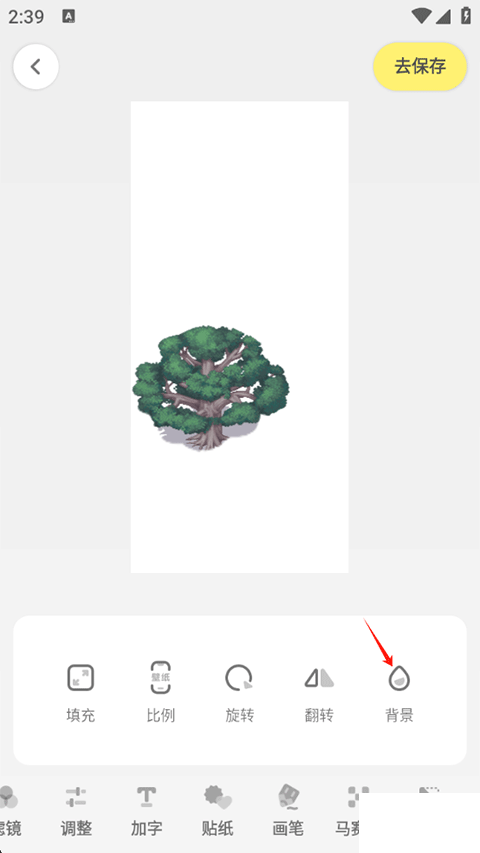Select the 画笔 brush tab
Screen dimensions: 480x853
click(288, 811)
